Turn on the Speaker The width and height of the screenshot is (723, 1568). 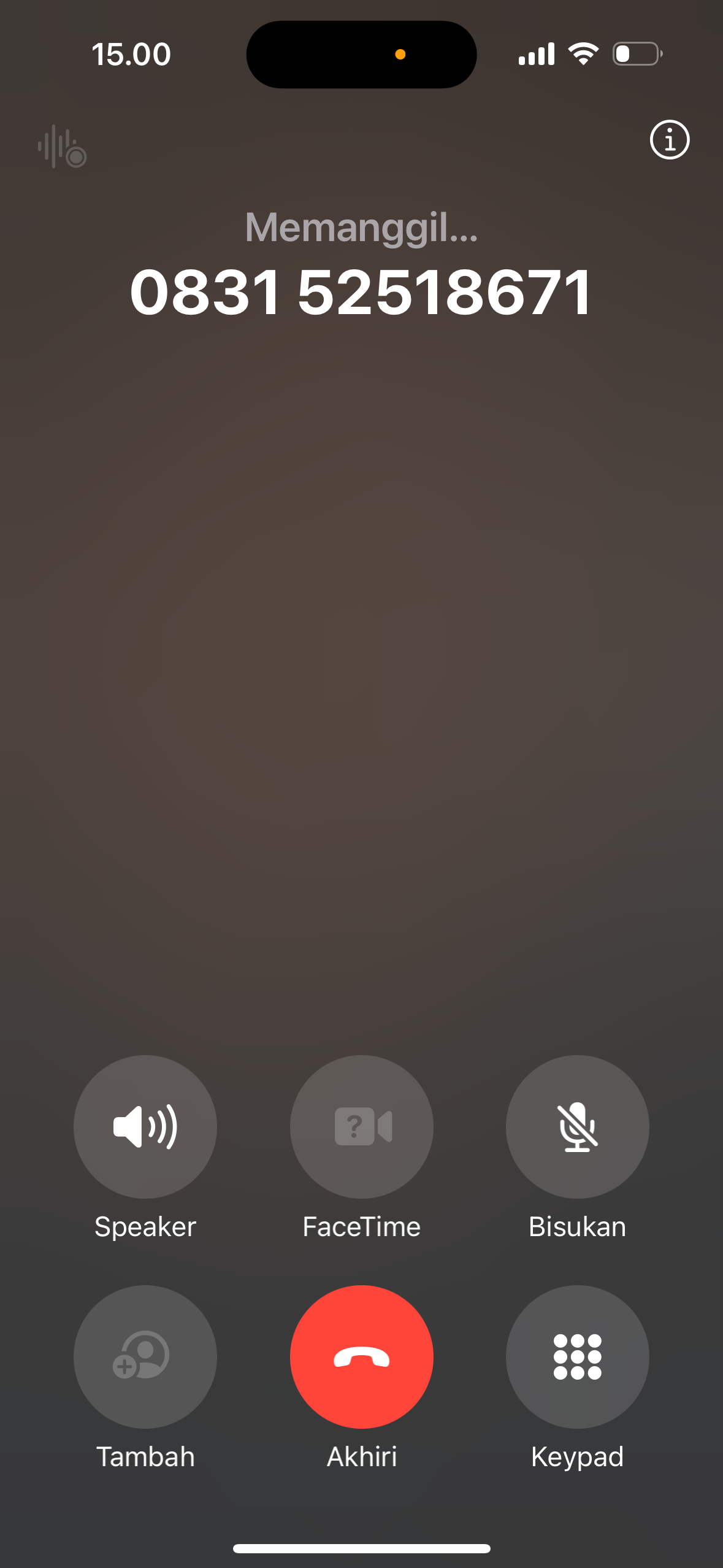coord(145,1126)
